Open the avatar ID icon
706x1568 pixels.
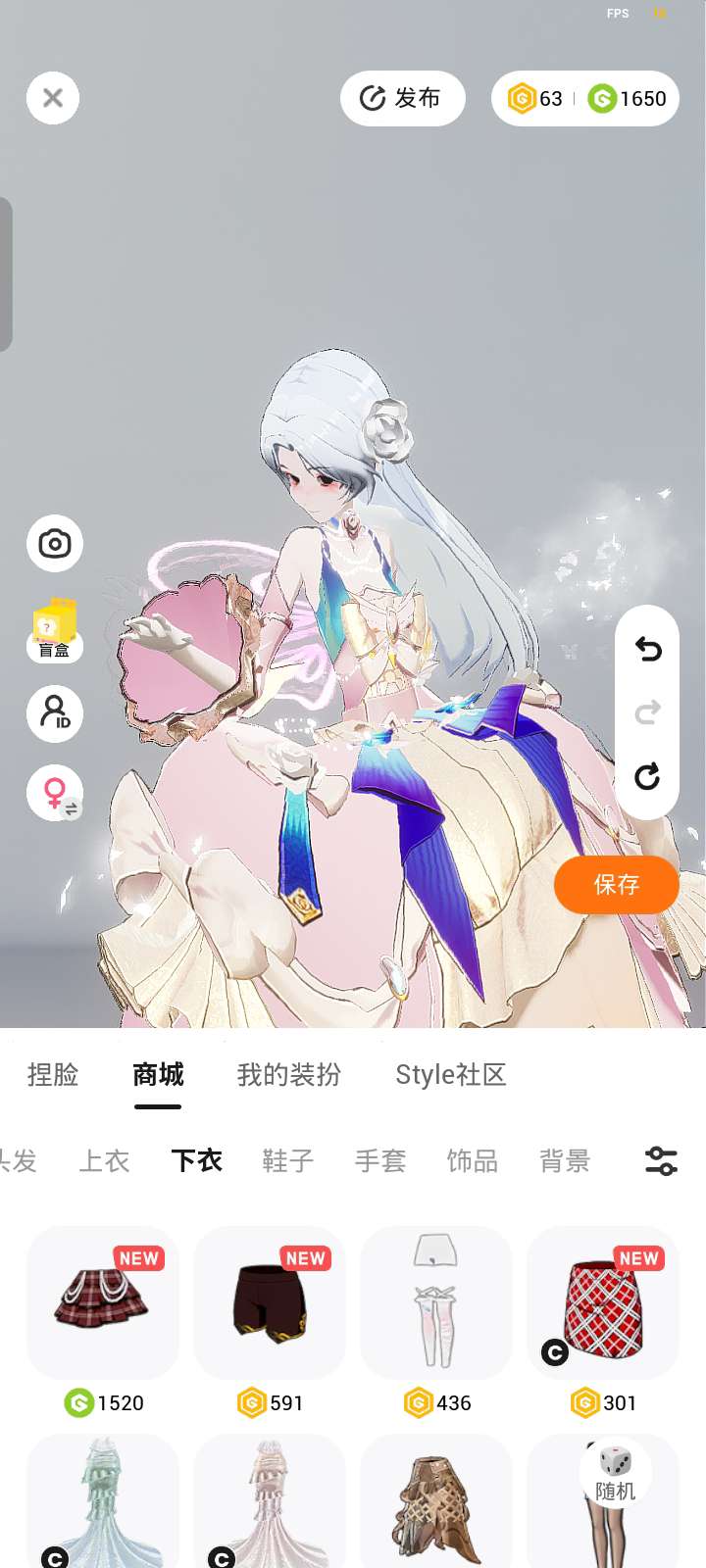[x=55, y=712]
